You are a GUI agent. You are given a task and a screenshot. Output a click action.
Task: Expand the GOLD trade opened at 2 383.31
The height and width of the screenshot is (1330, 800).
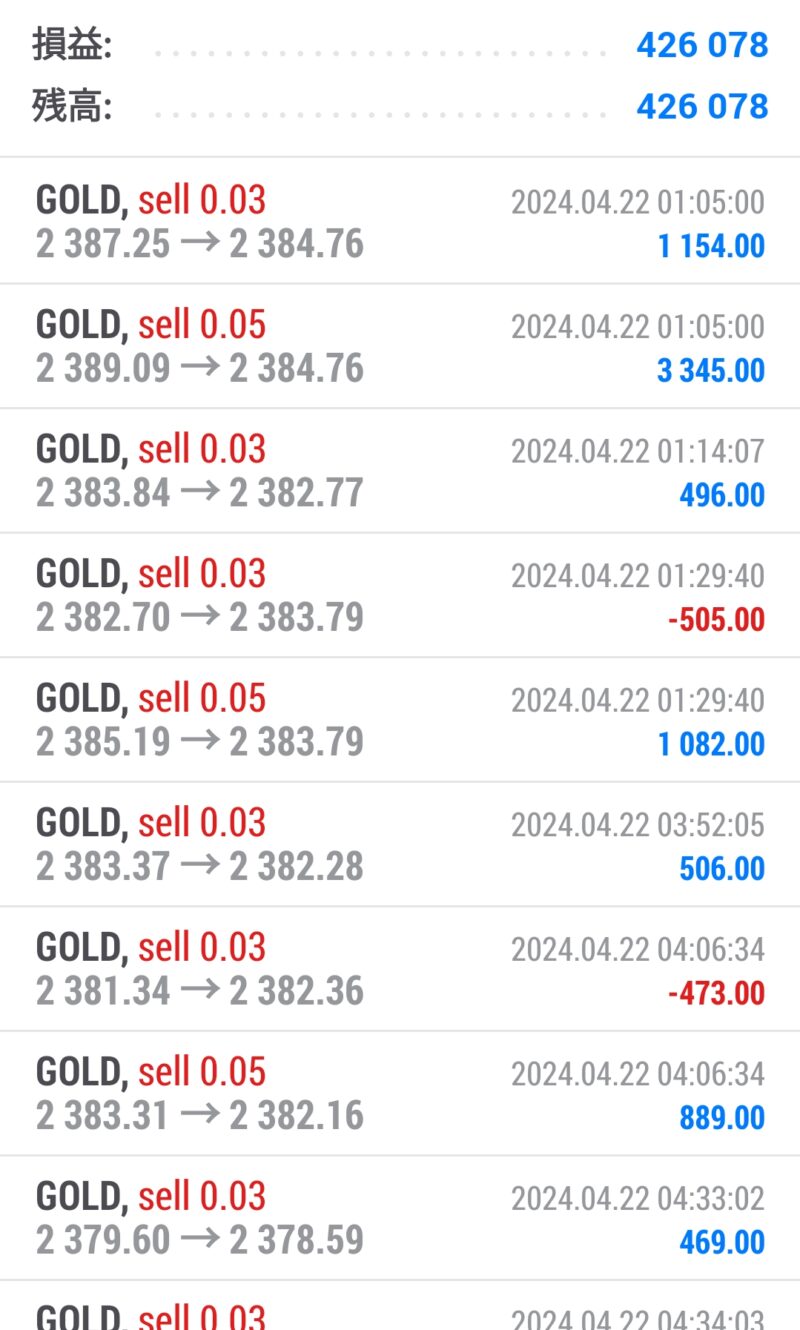(x=400, y=1094)
